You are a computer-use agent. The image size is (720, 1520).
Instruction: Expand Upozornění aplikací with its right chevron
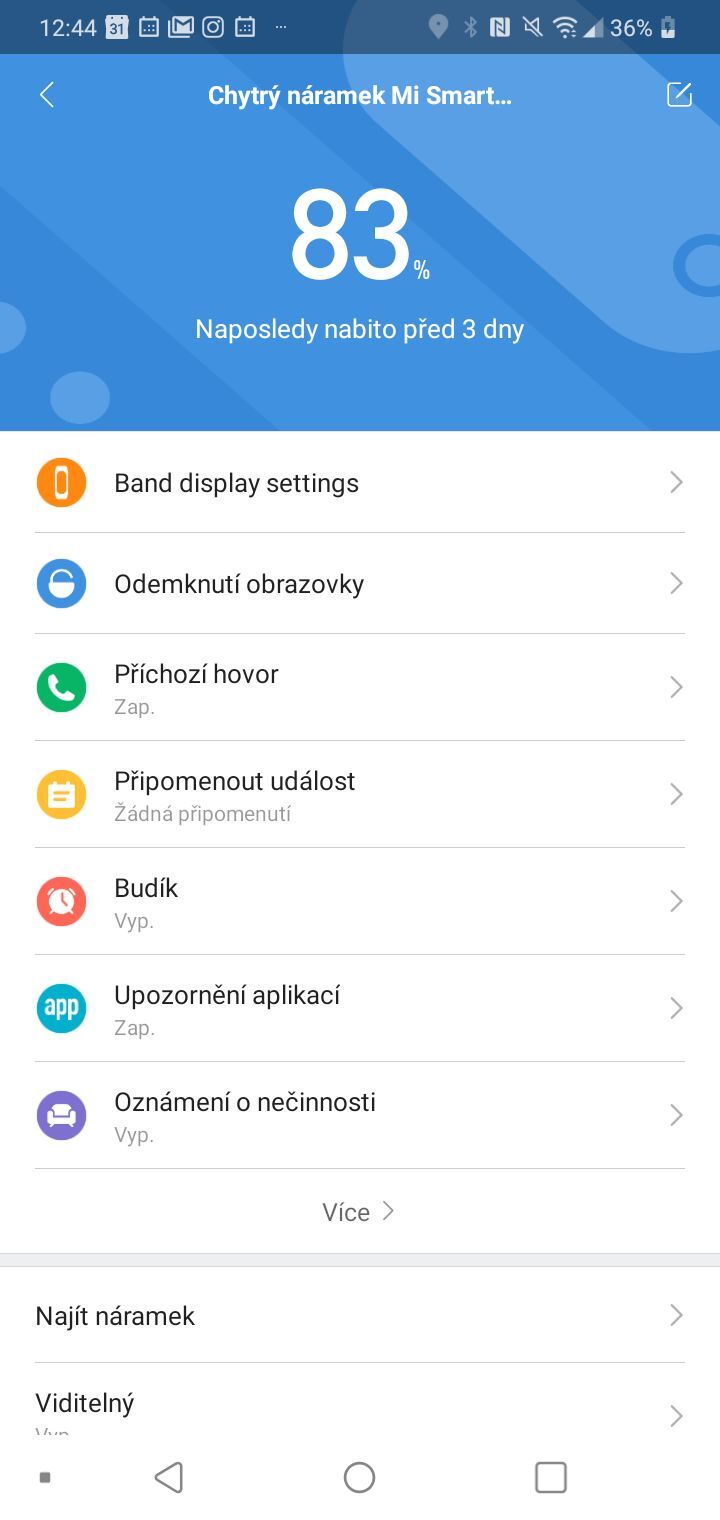(675, 1008)
